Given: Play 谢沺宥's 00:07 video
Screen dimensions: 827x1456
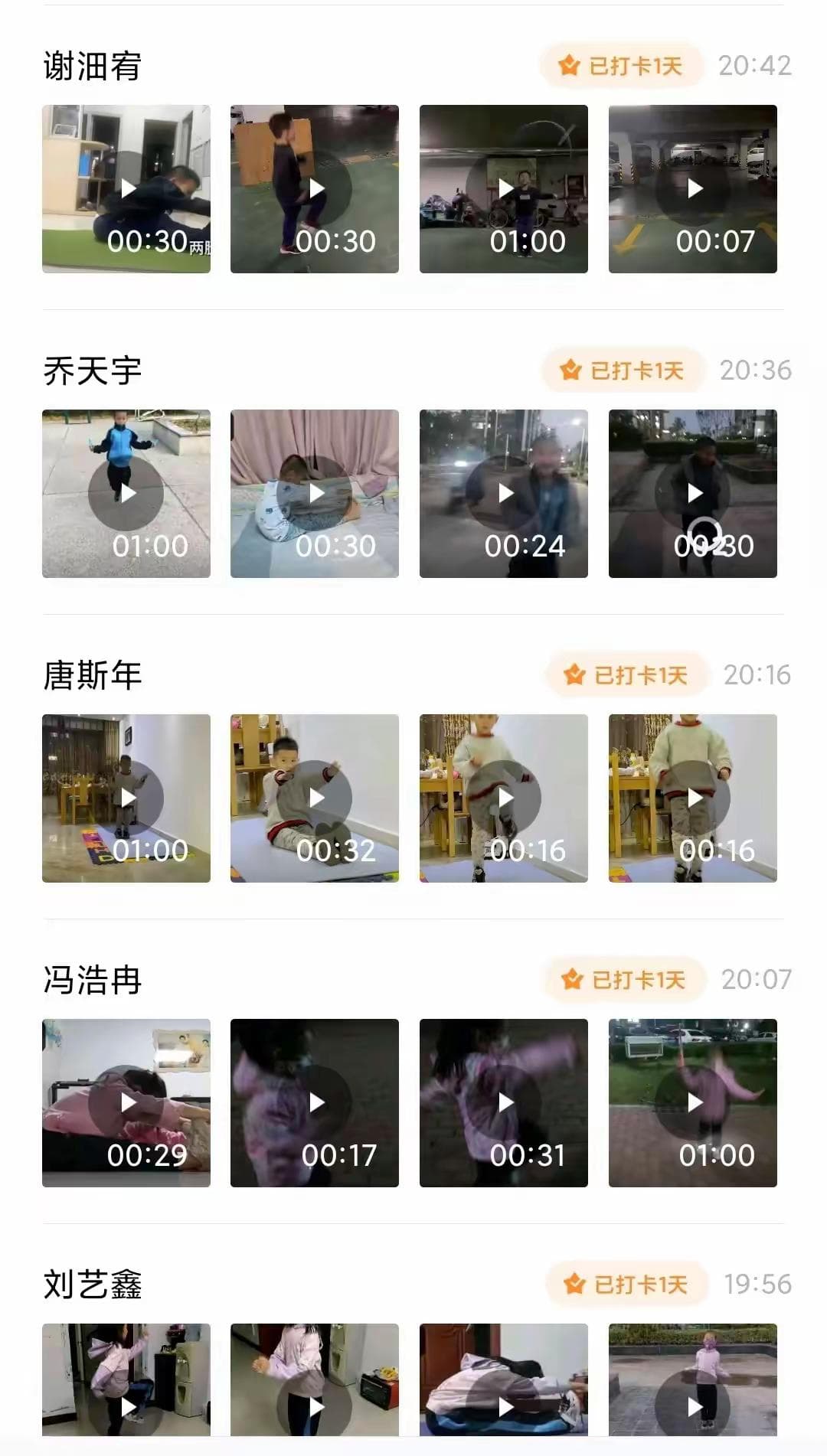Looking at the screenshot, I should 693,189.
